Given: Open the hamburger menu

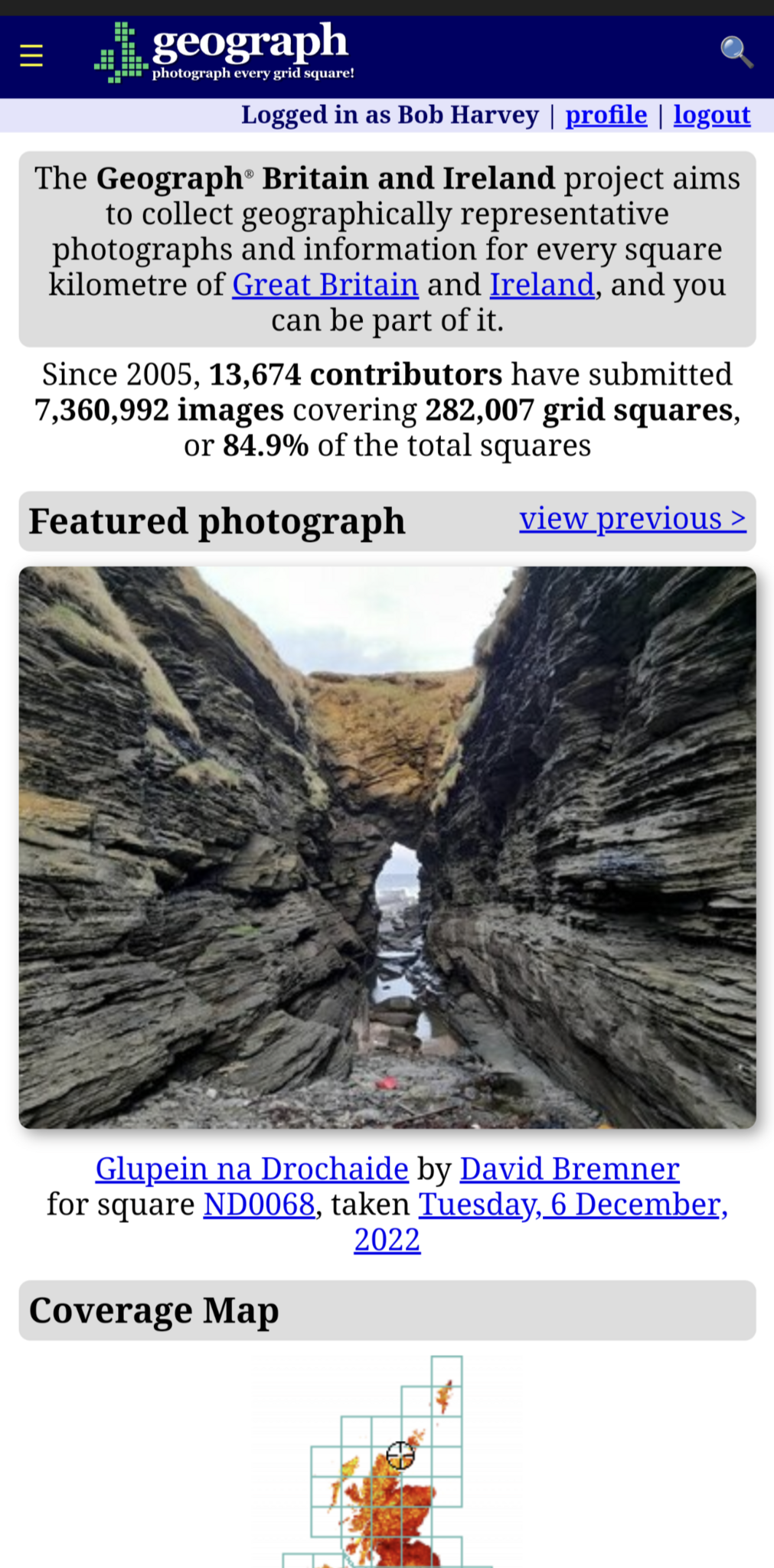Looking at the screenshot, I should click(x=31, y=56).
